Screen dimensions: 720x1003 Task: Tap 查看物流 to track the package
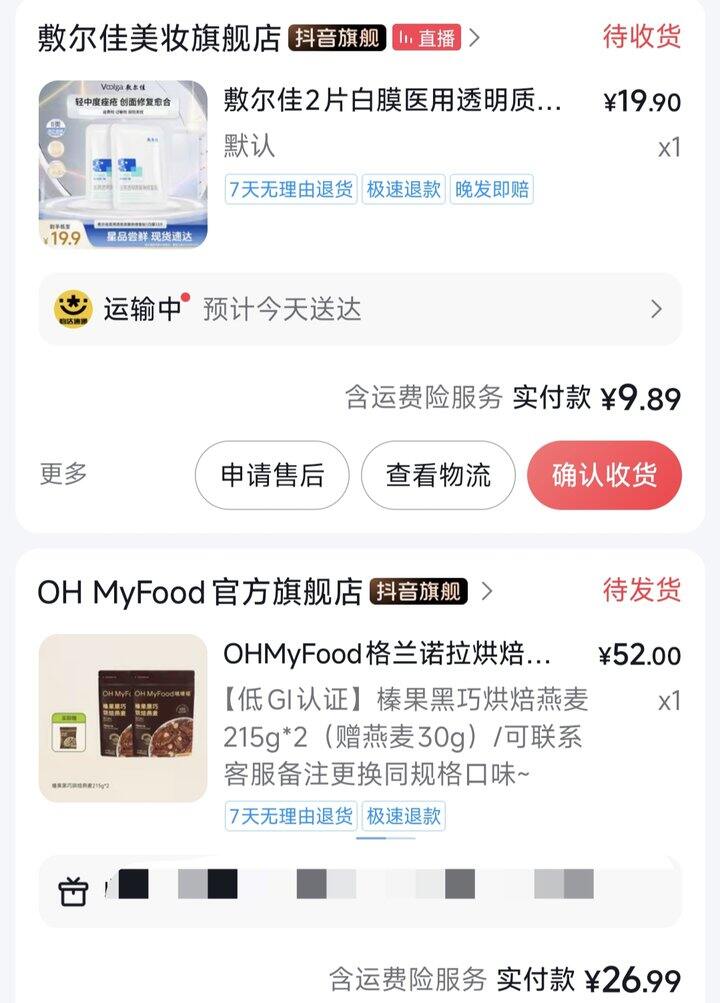coord(438,476)
